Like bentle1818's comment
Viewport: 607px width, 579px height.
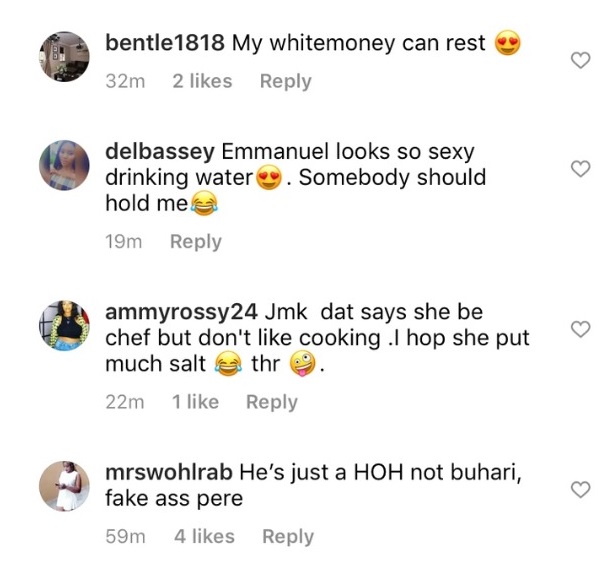(579, 61)
